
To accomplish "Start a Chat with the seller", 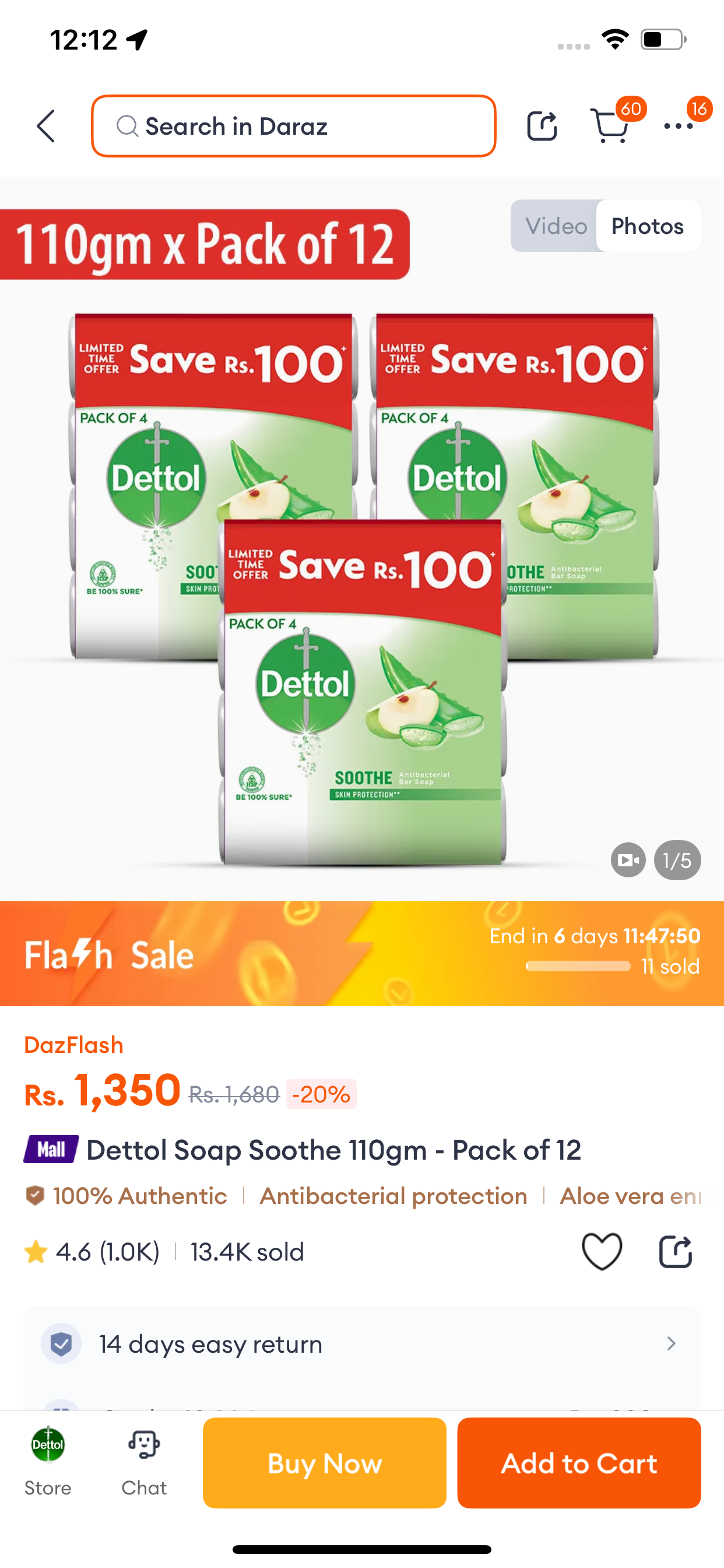I will [143, 1461].
